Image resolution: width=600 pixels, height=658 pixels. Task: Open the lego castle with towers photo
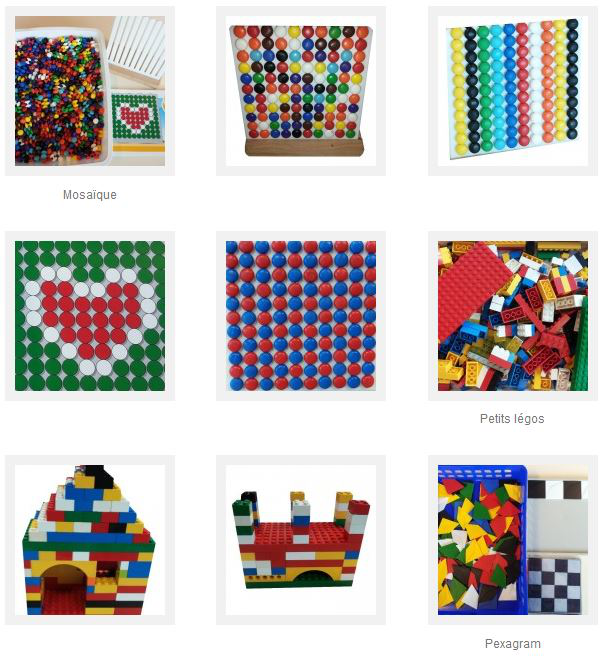tap(301, 540)
